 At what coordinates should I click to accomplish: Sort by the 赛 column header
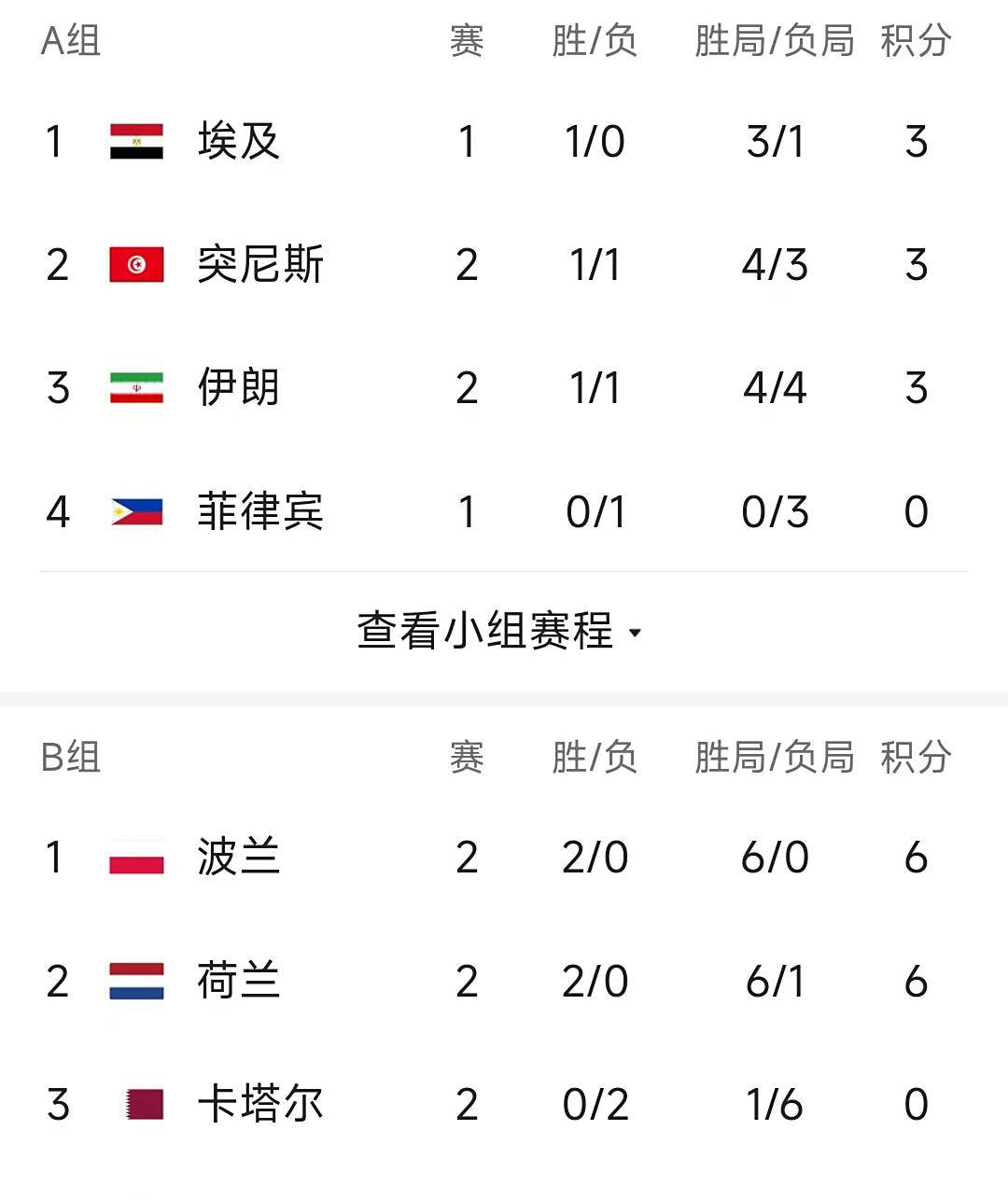466,41
